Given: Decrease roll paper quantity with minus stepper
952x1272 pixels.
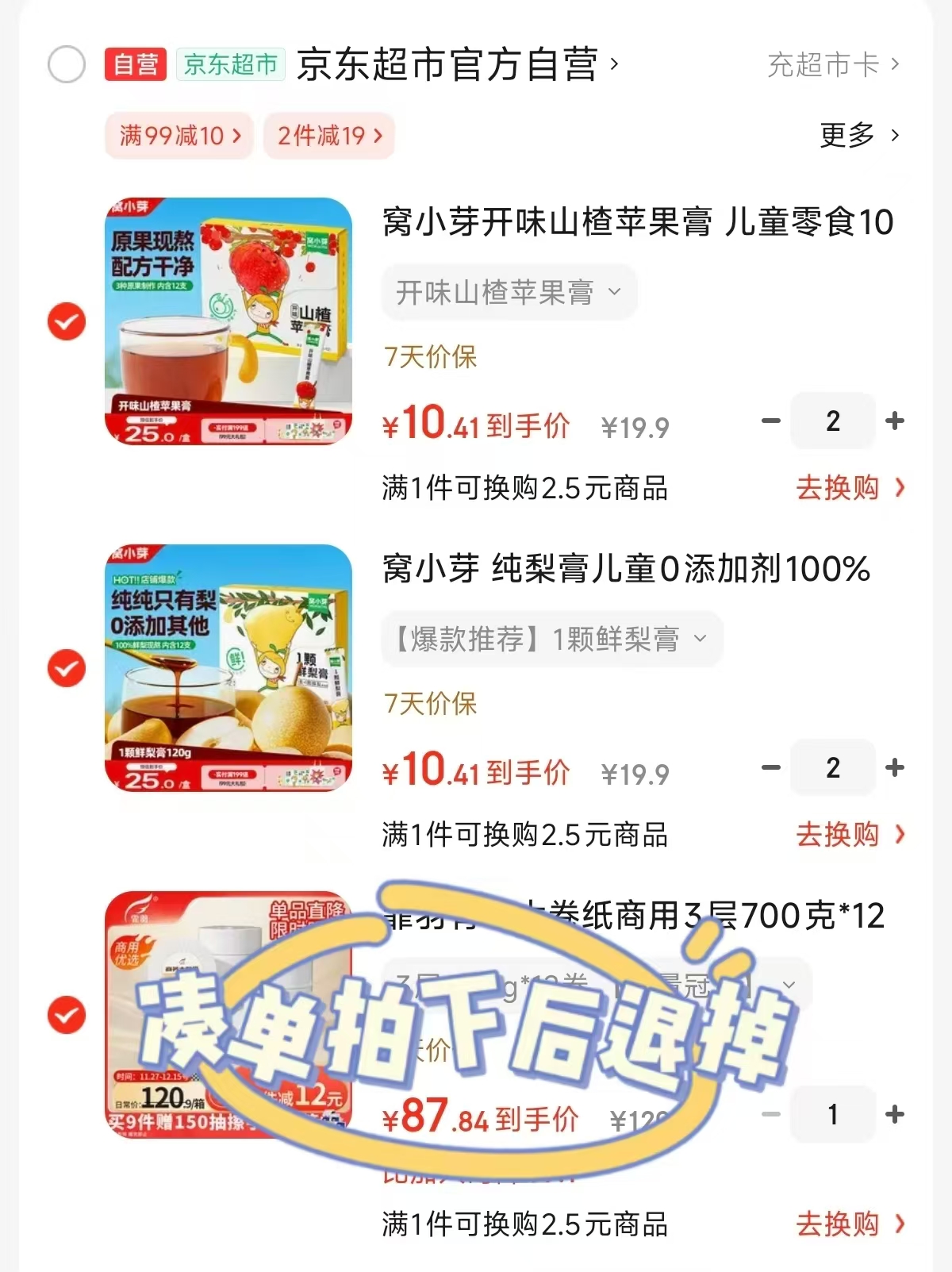Looking at the screenshot, I should 770,1114.
